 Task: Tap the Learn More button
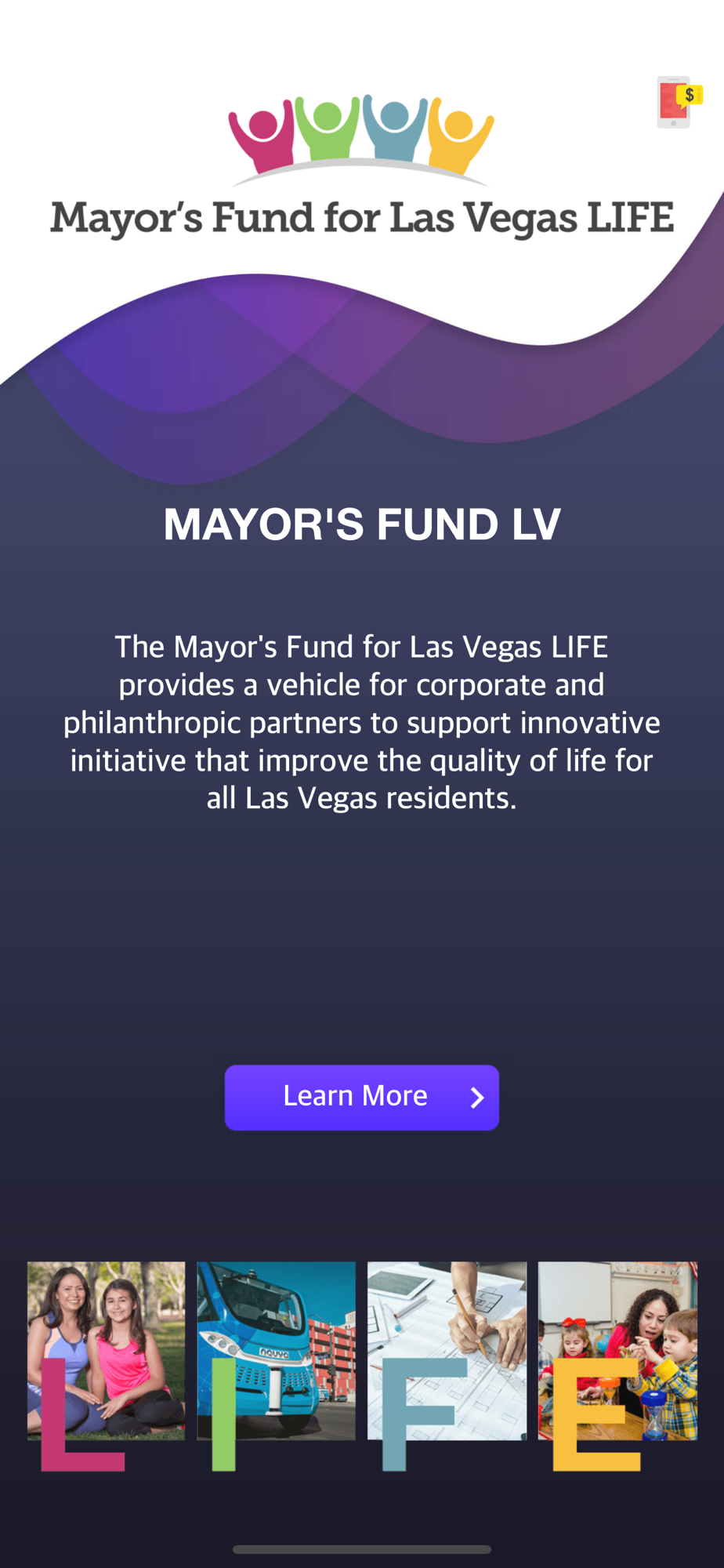361,1097
